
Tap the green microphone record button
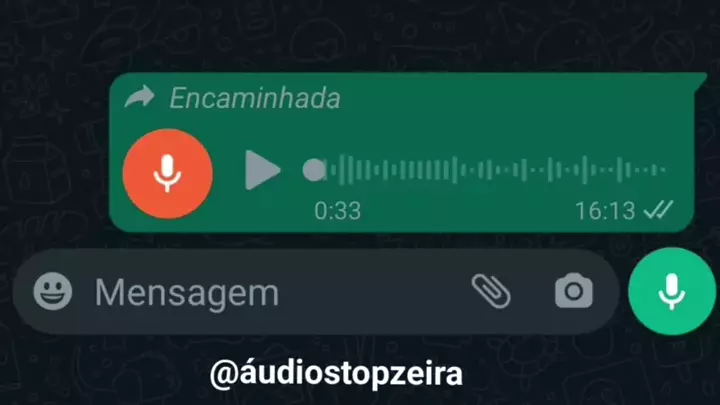672,292
